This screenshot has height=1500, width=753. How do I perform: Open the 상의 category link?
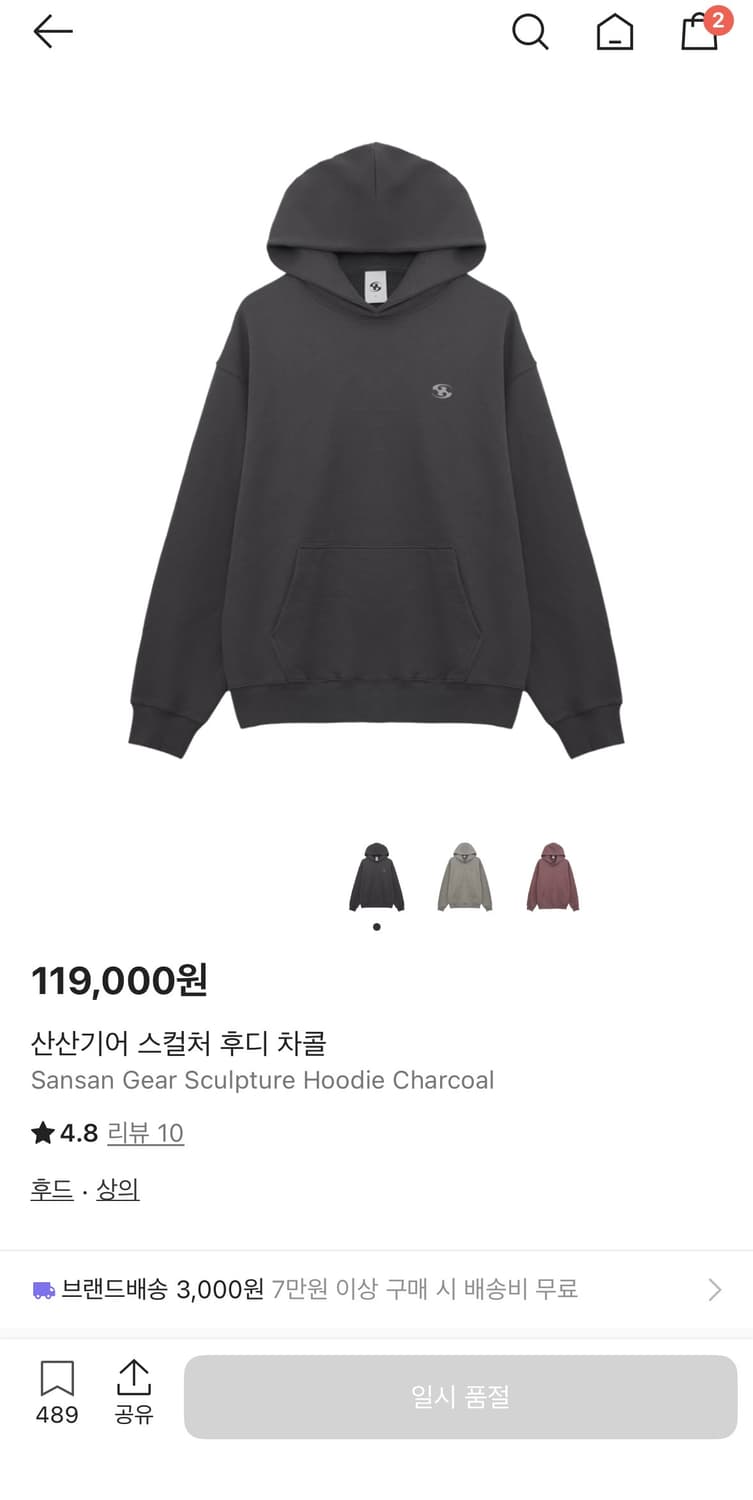point(117,1190)
